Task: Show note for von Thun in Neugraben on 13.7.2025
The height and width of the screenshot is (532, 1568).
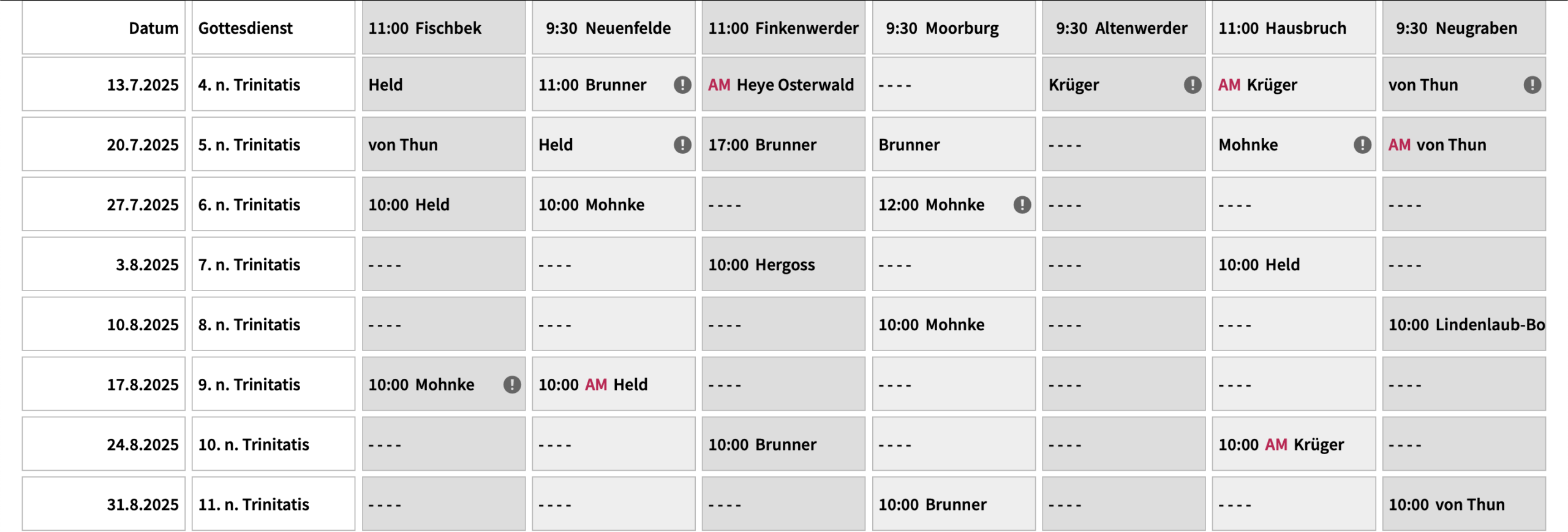Action: [x=1532, y=85]
